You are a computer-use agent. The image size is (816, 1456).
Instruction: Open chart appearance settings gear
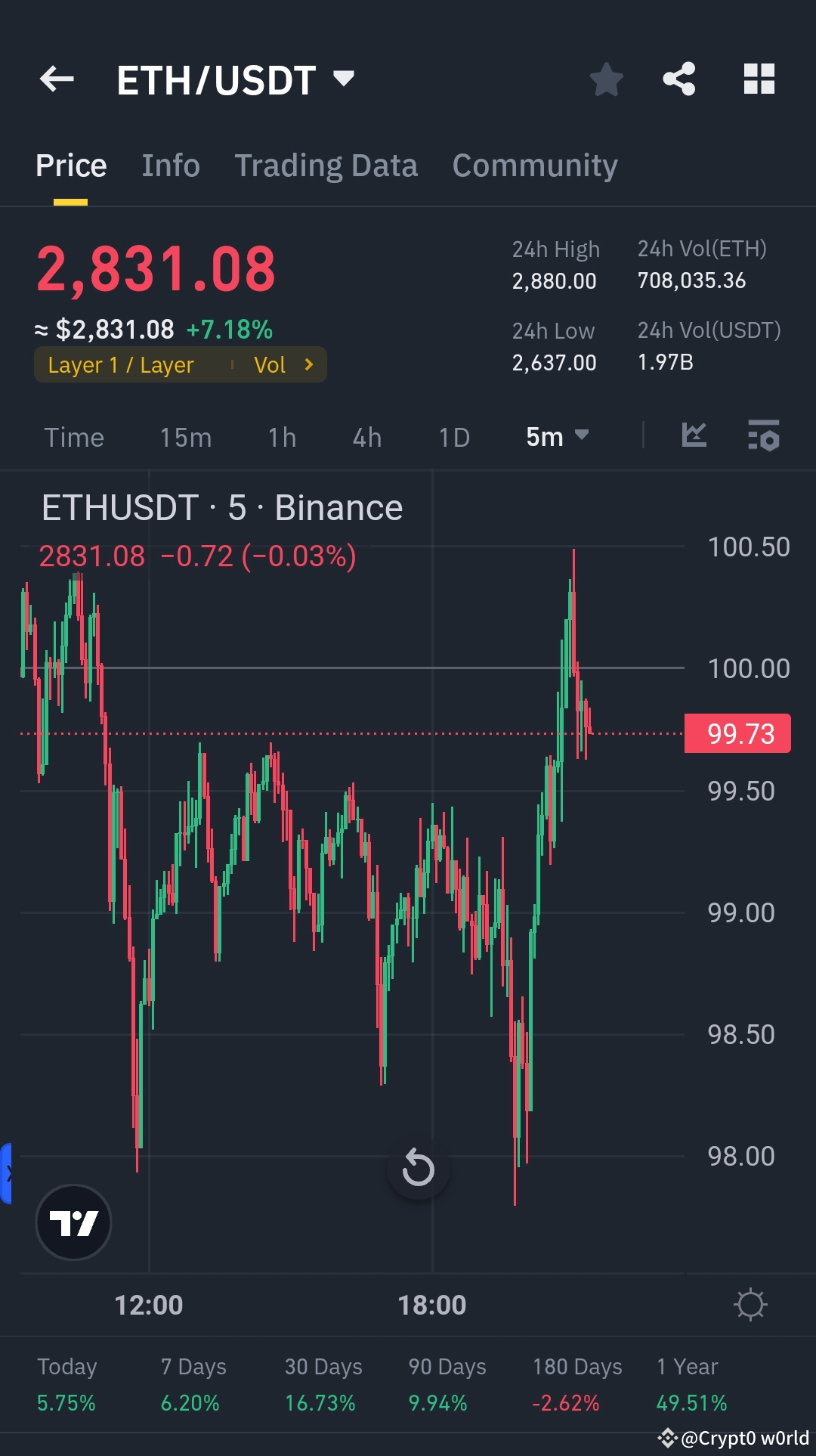coord(750,1303)
